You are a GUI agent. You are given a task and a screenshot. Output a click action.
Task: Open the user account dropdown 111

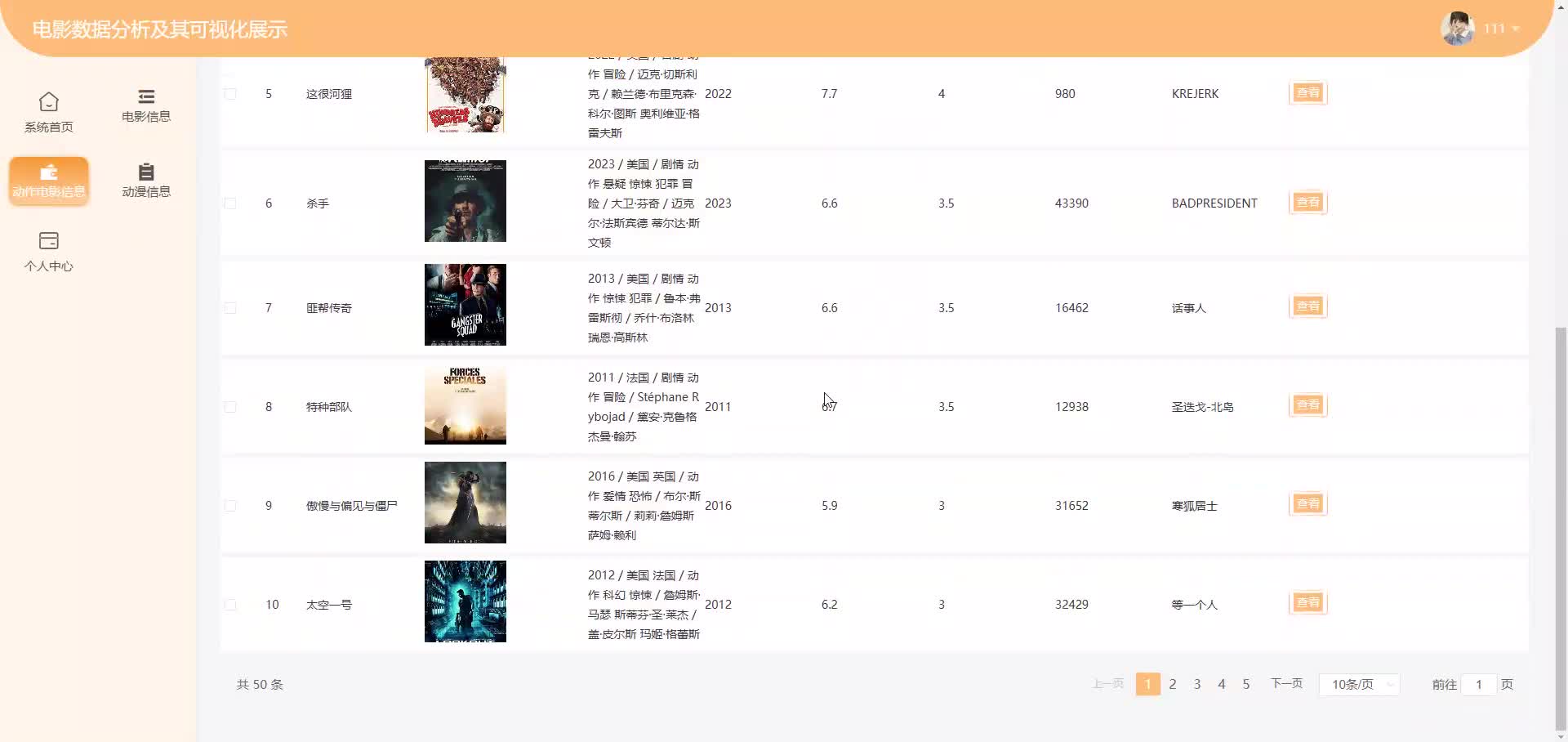point(1480,29)
